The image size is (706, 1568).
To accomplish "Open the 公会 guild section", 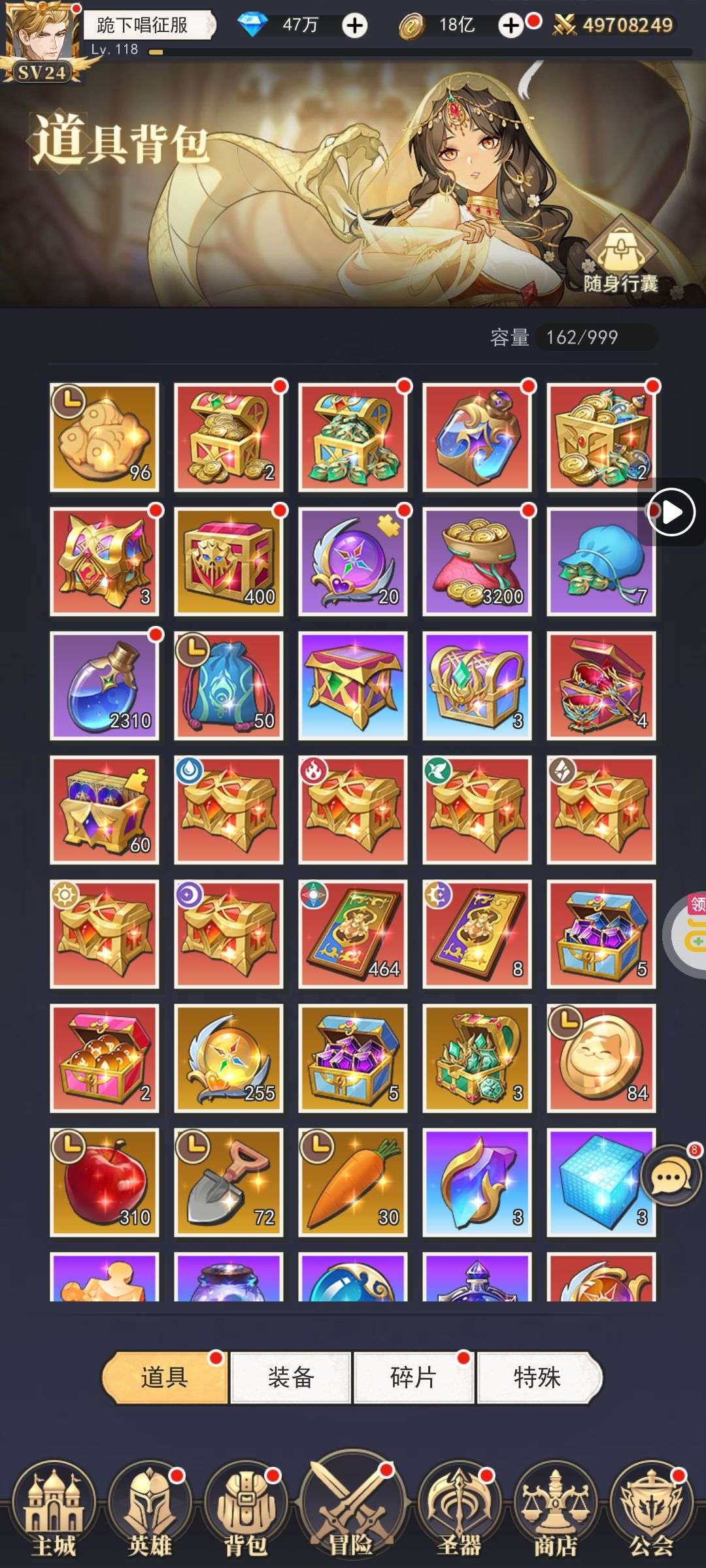I will point(651,1509).
